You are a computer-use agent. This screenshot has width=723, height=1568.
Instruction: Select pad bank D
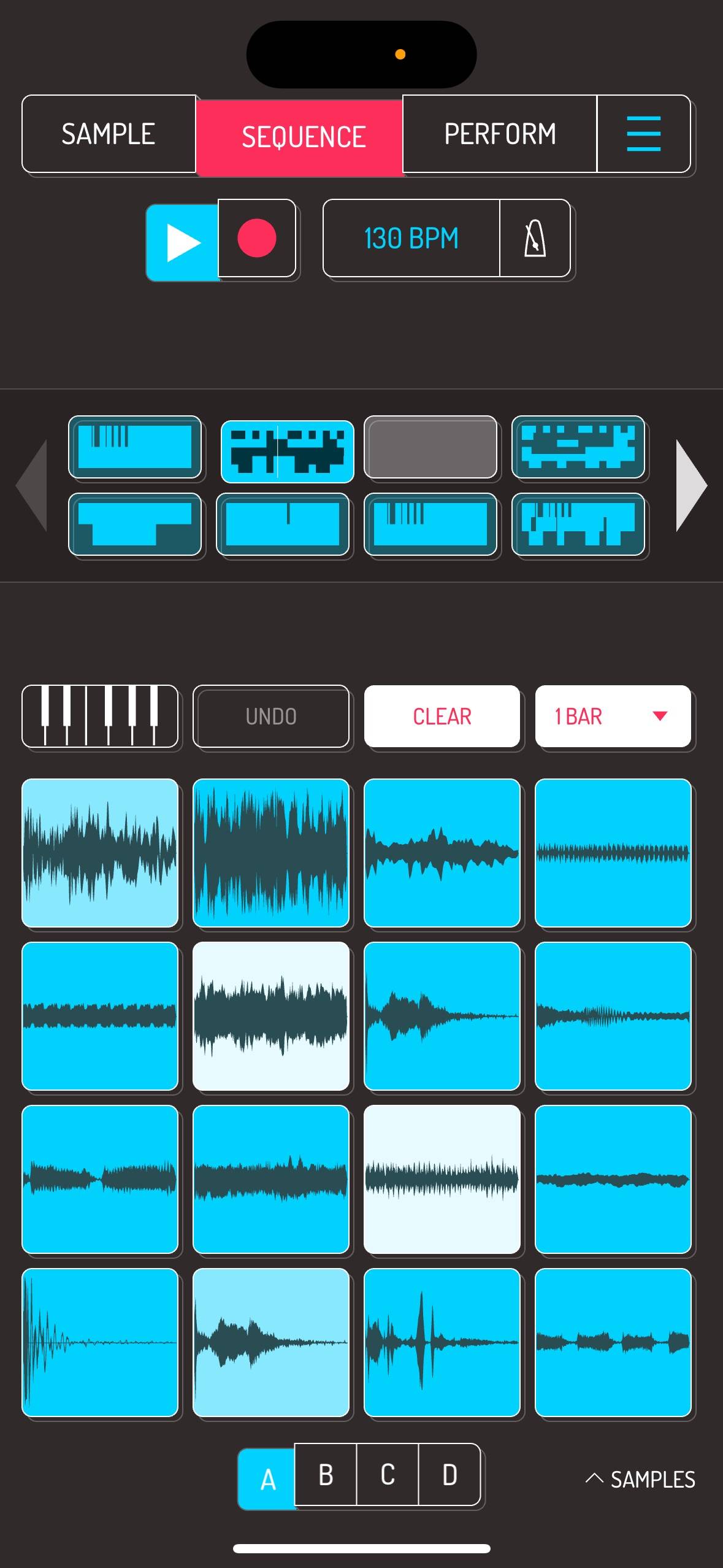click(449, 1475)
